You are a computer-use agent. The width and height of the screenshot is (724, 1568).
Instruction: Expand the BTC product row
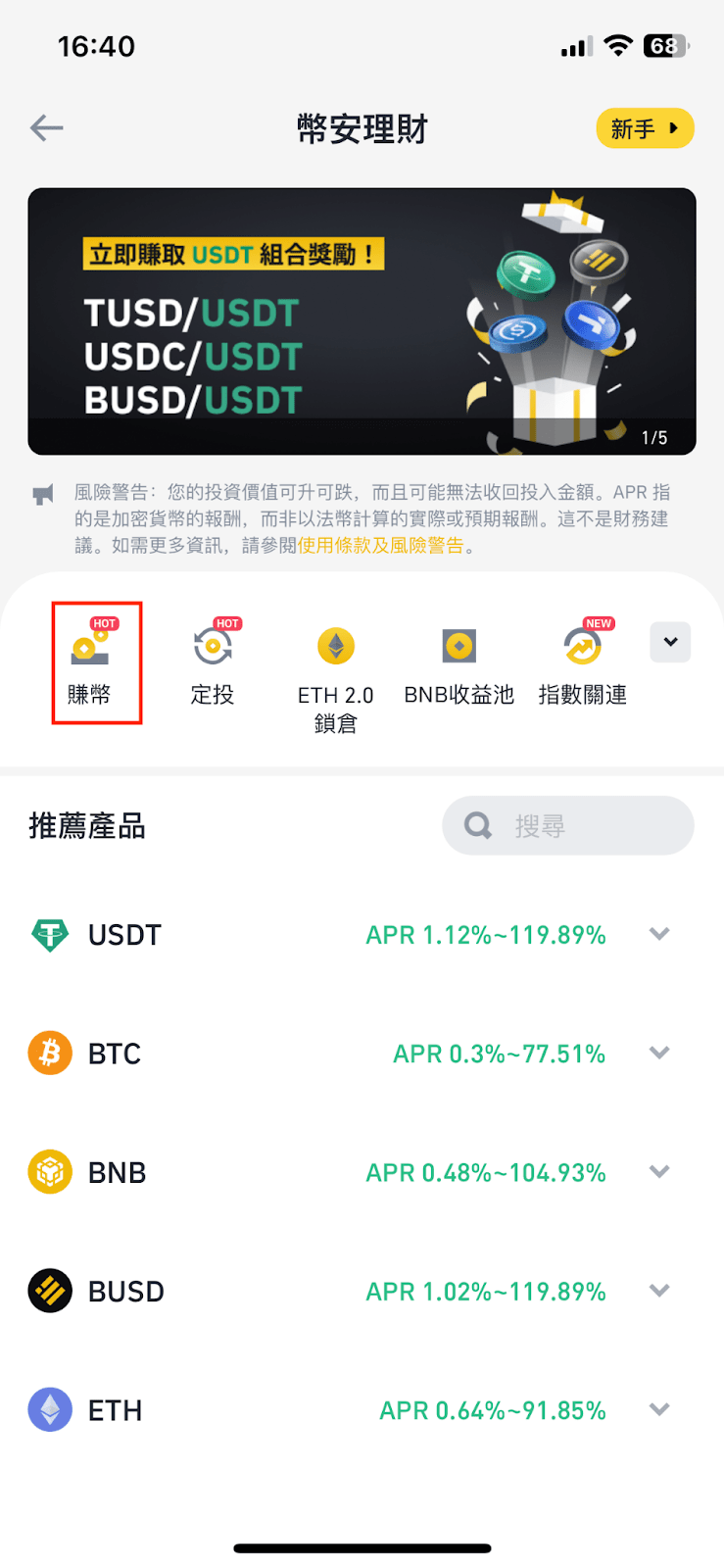pyautogui.click(x=659, y=1053)
